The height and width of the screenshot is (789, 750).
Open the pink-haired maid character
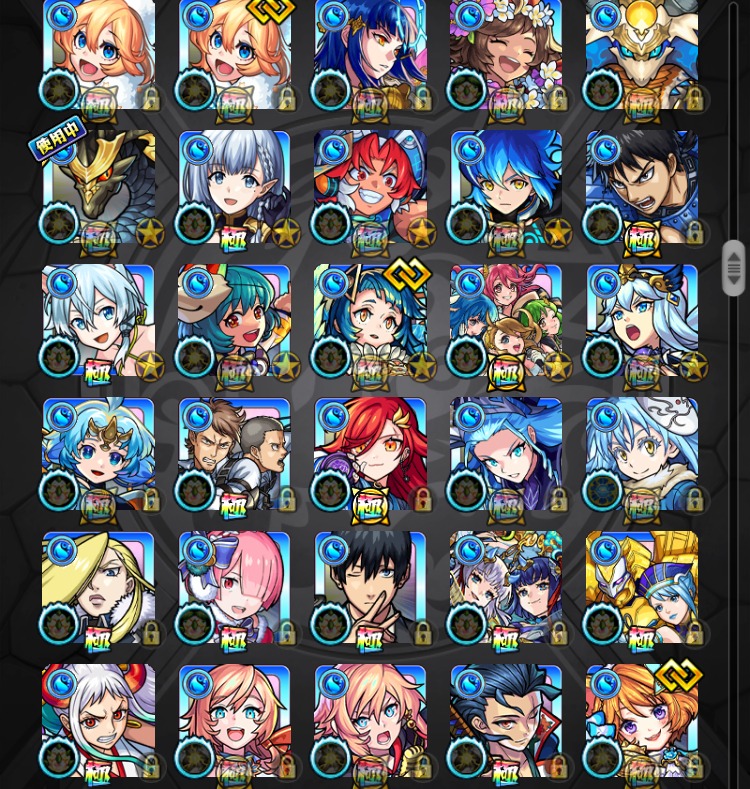click(x=234, y=587)
